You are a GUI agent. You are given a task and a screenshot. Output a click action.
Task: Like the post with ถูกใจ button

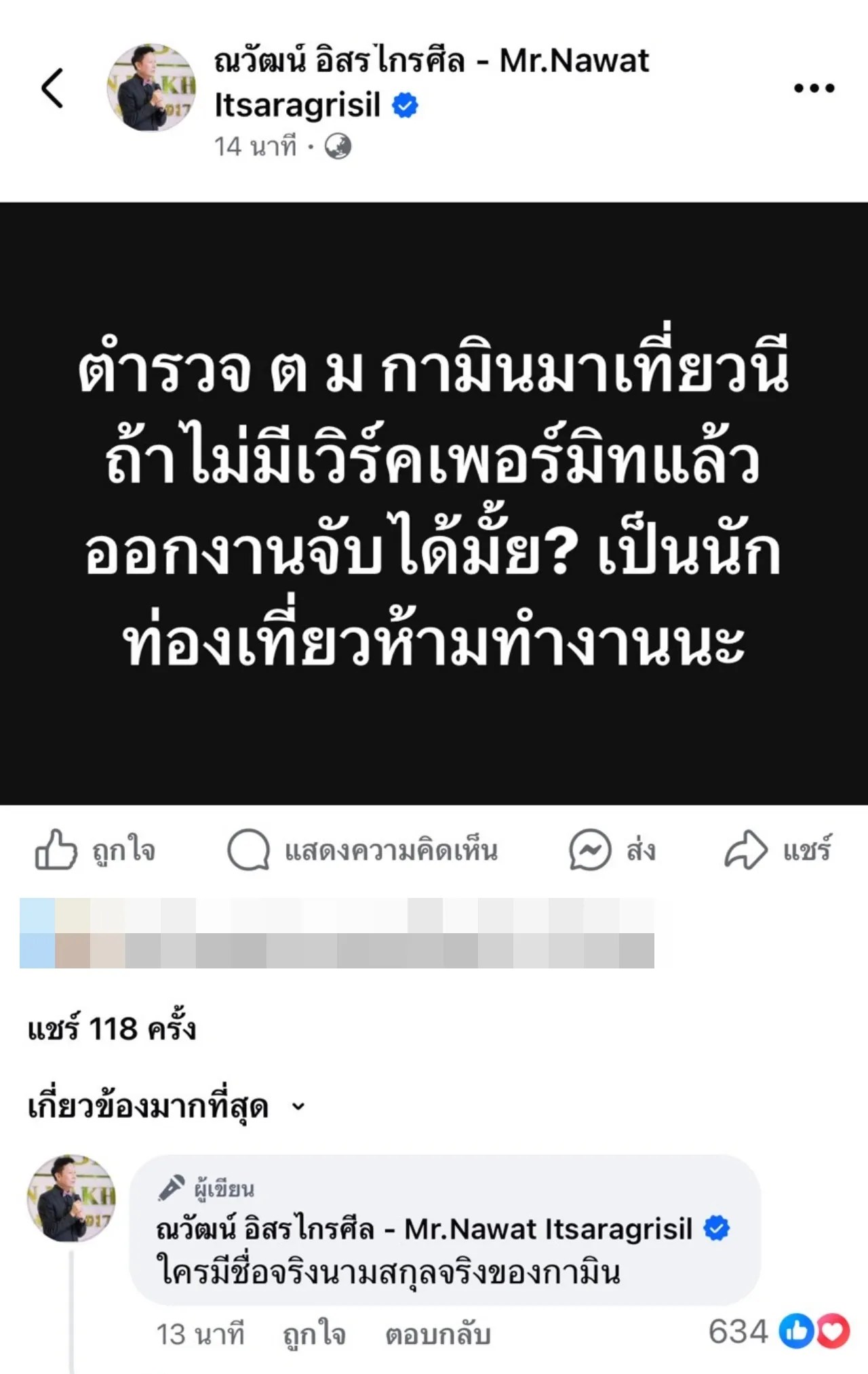coord(95,850)
